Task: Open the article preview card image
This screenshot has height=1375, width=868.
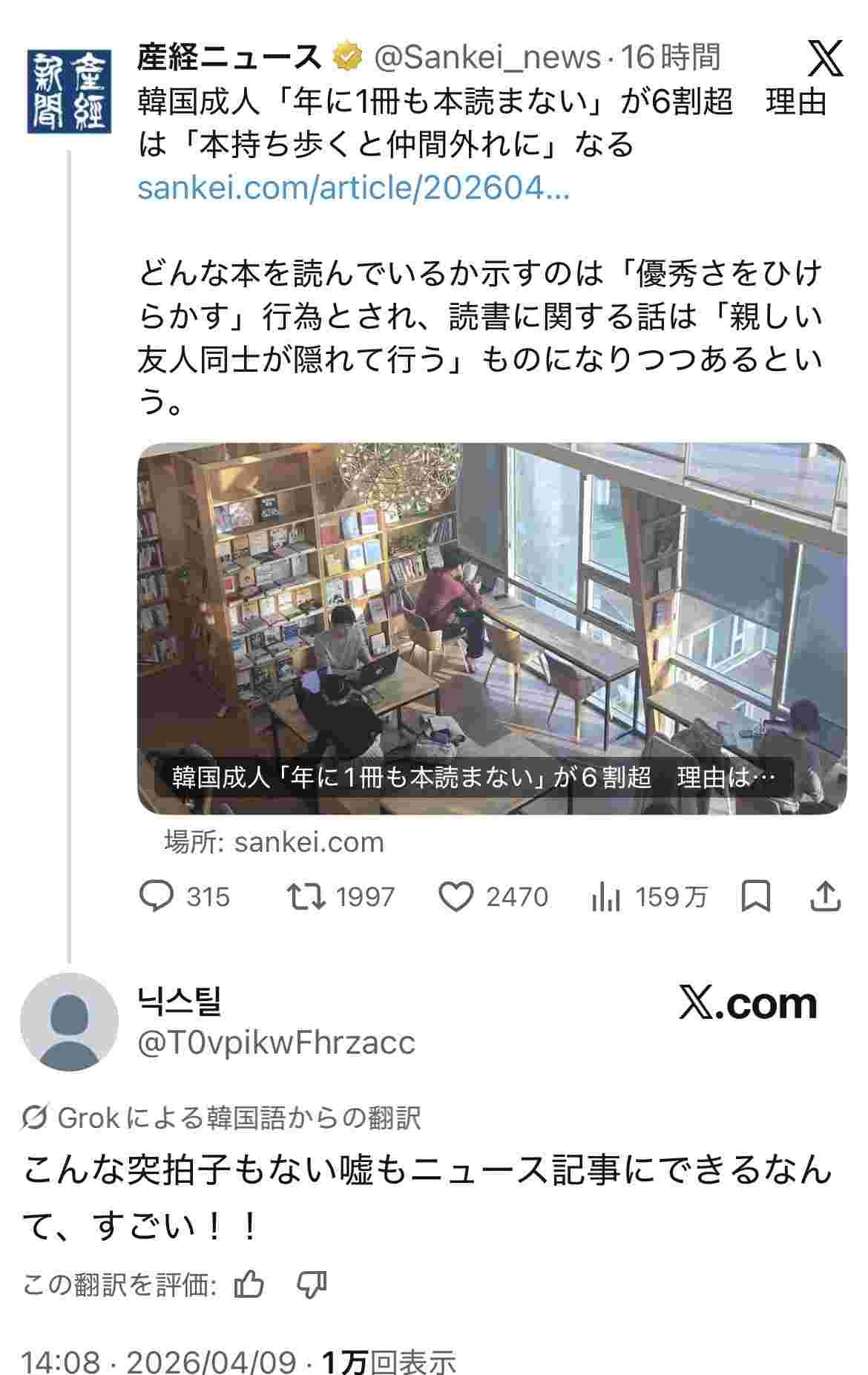Action: tap(492, 628)
